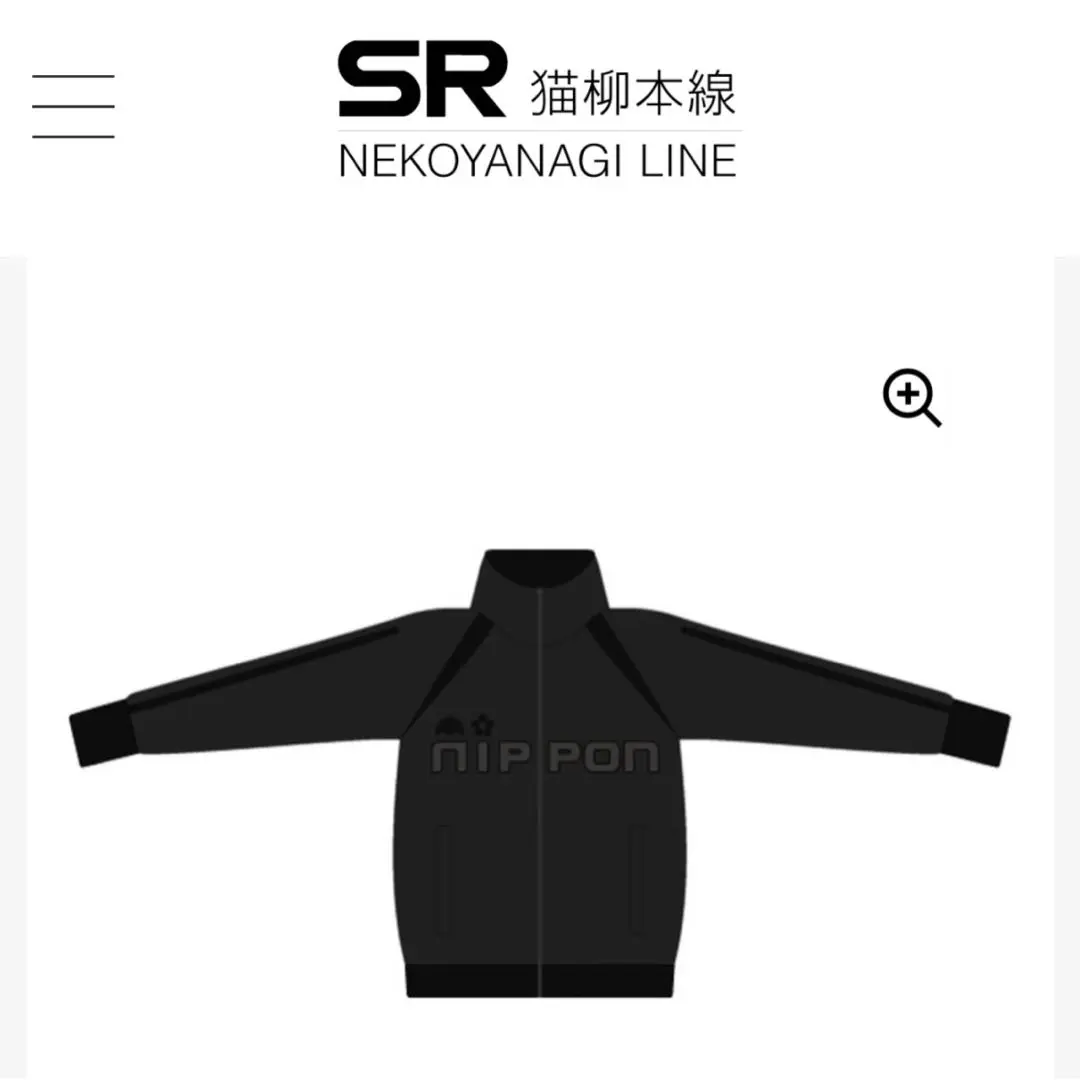
Task: Open the hamburger navigation menu
Action: (73, 106)
